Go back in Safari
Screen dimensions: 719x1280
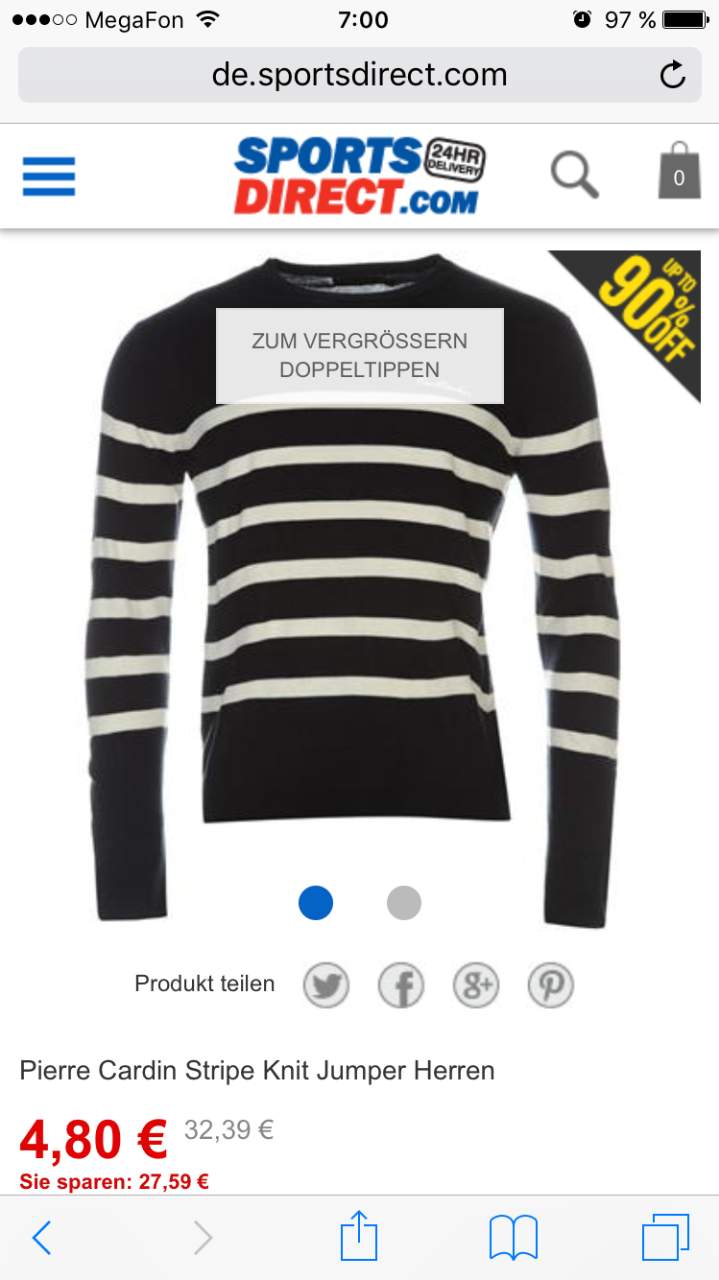tap(42, 1238)
